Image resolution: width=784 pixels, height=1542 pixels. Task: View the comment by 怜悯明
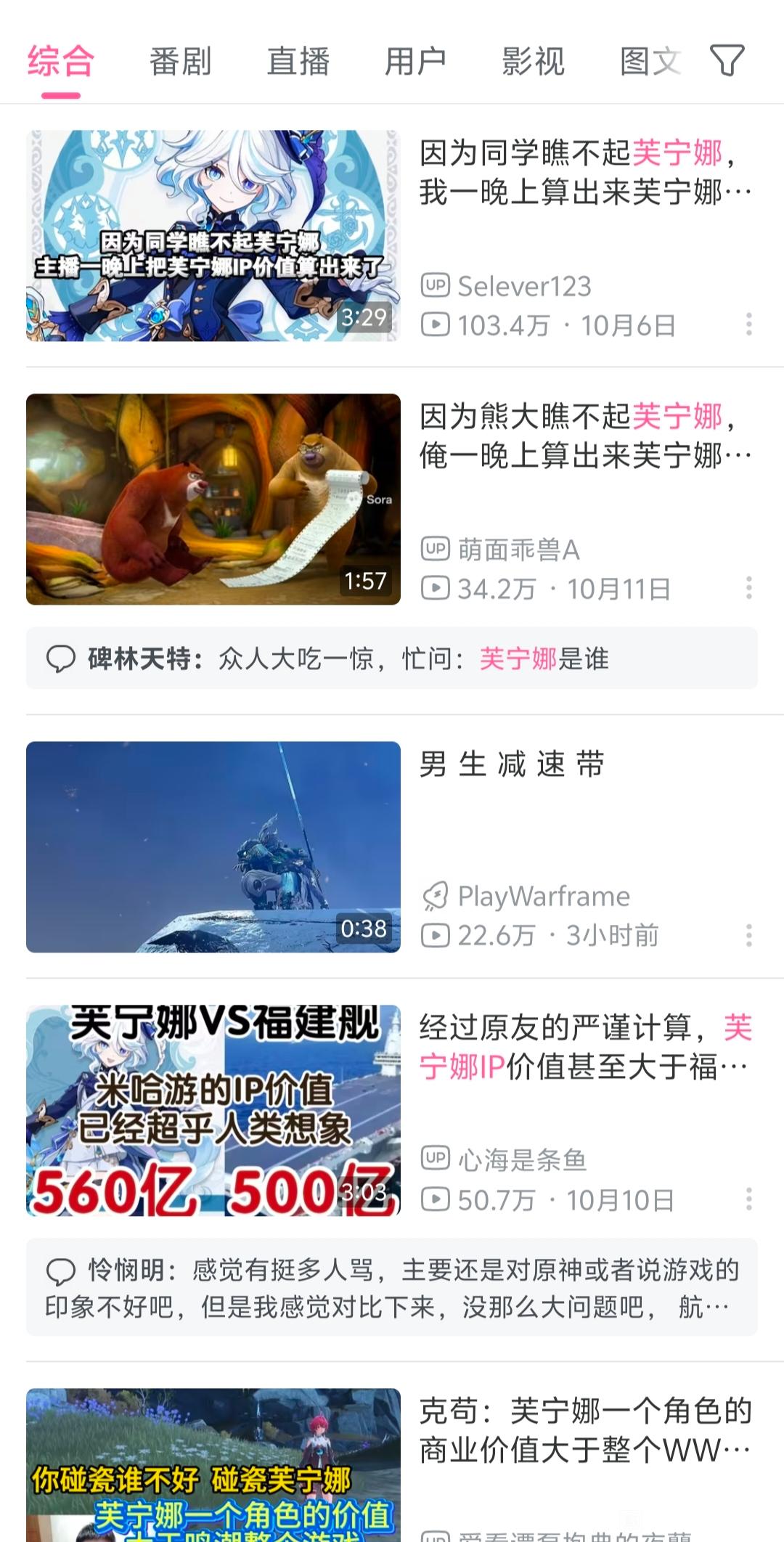click(392, 1288)
